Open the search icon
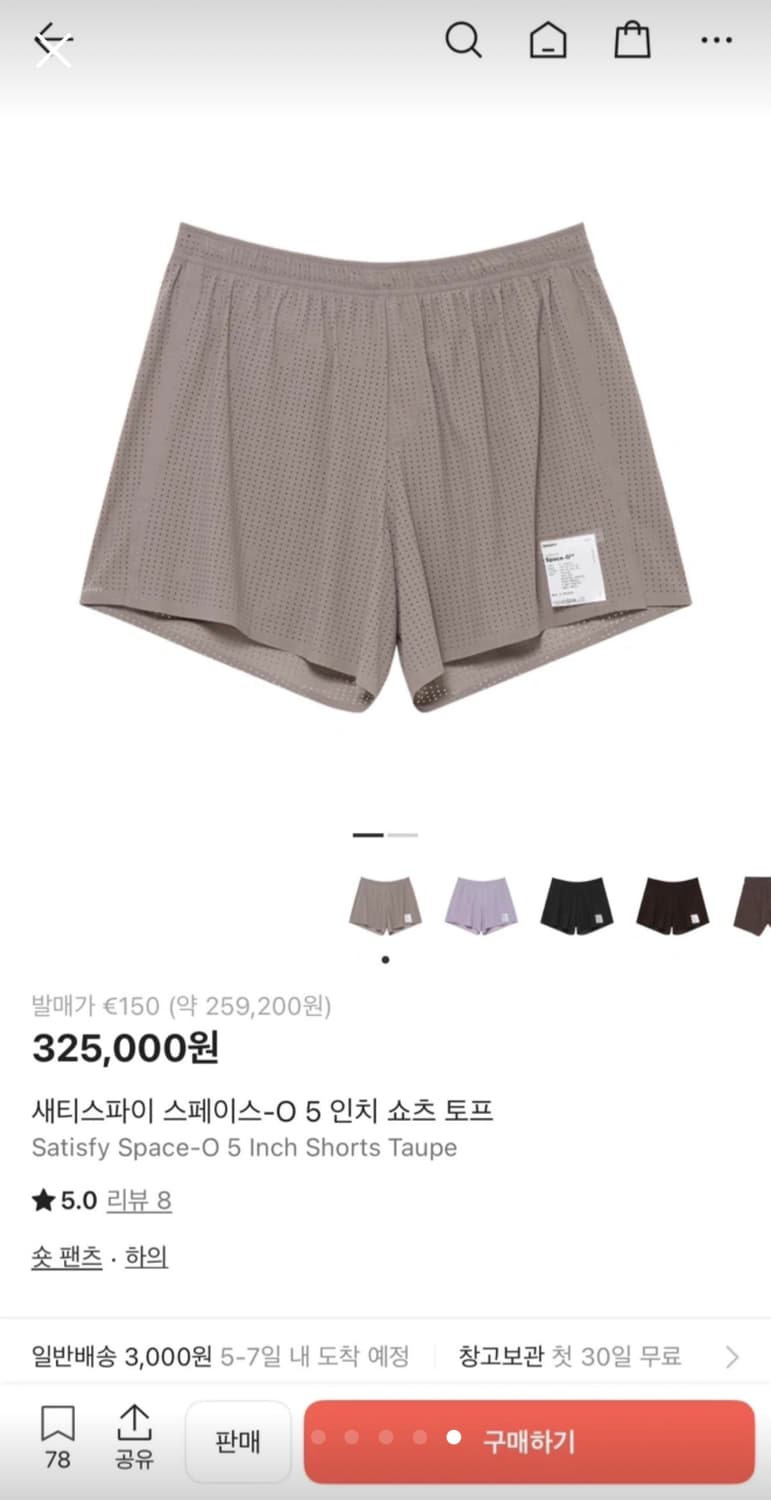The image size is (771, 1500). coord(464,40)
